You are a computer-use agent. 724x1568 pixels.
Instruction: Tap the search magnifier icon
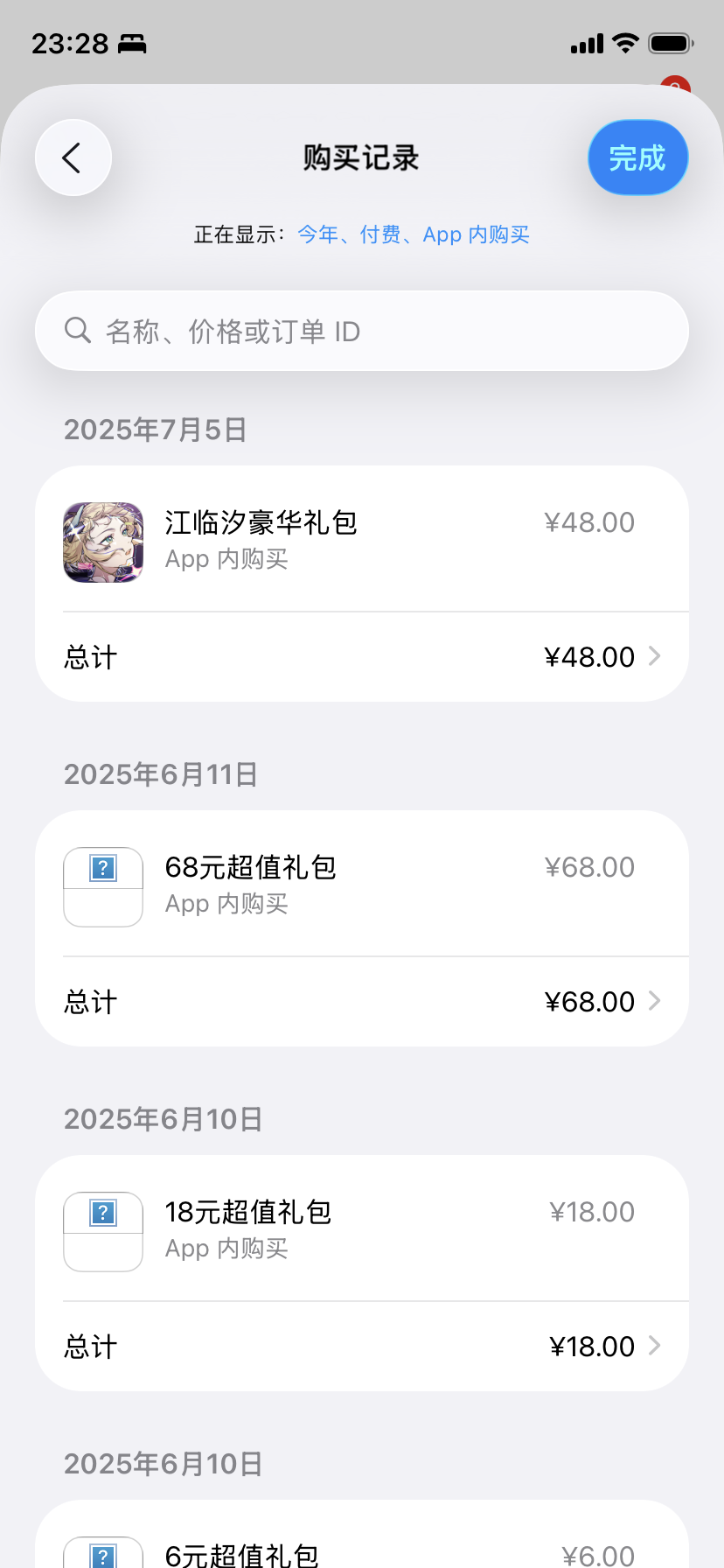pyautogui.click(x=78, y=331)
